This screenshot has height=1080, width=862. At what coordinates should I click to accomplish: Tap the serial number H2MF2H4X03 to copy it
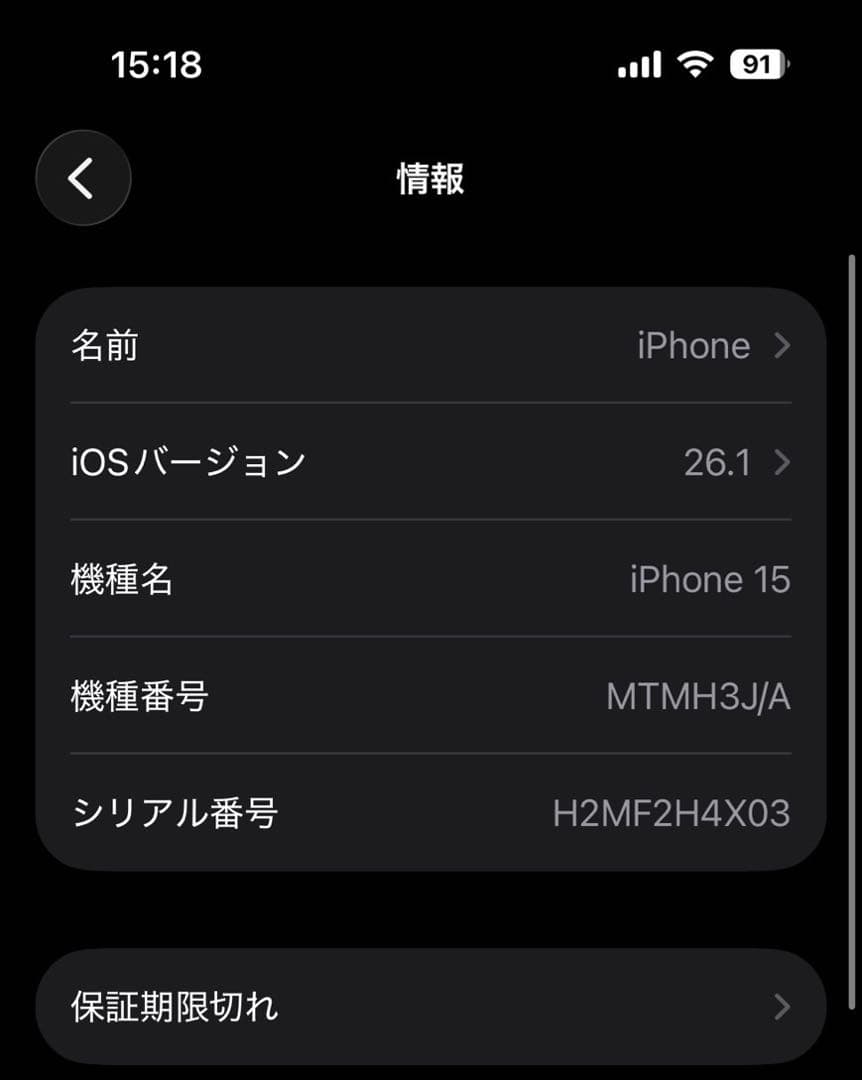673,814
